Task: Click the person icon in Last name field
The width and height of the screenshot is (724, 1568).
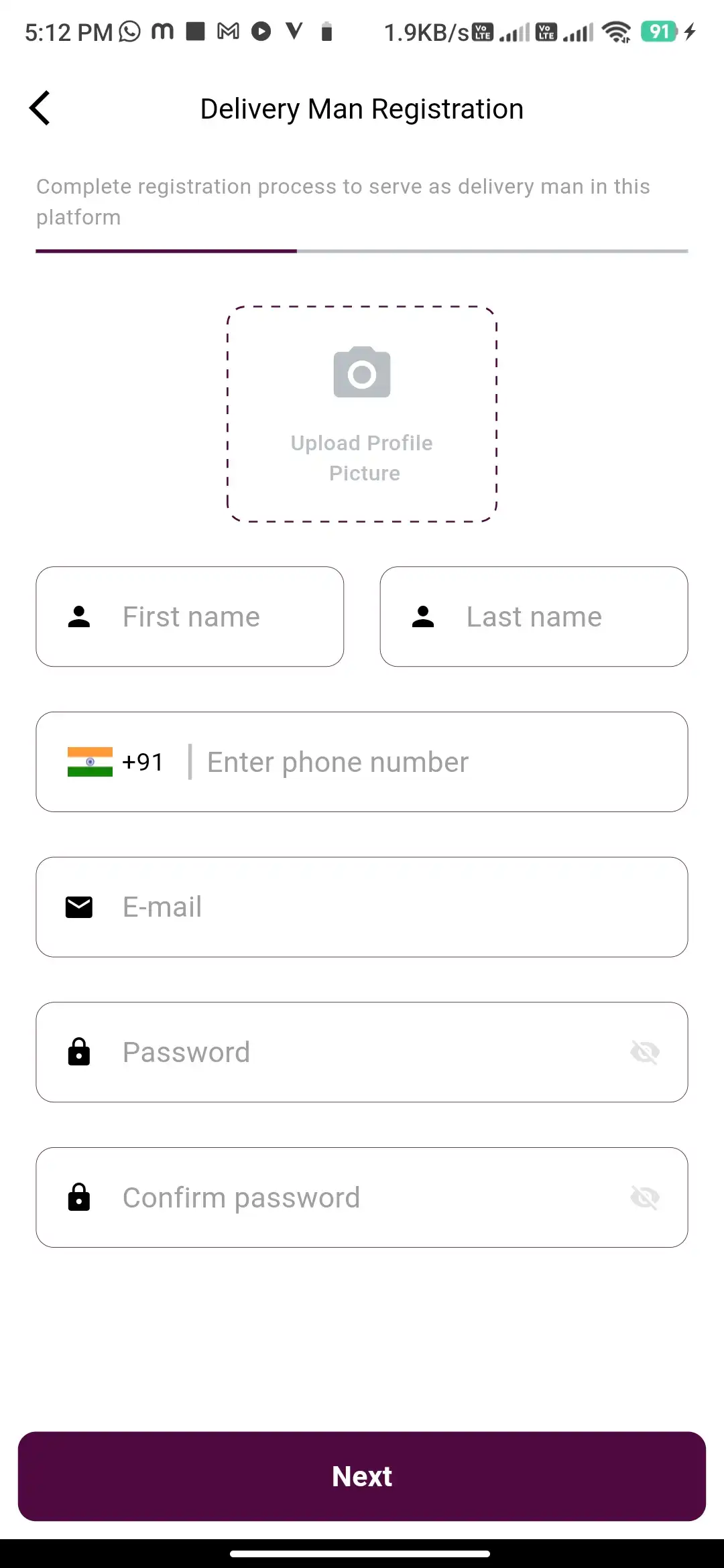Action: (422, 616)
